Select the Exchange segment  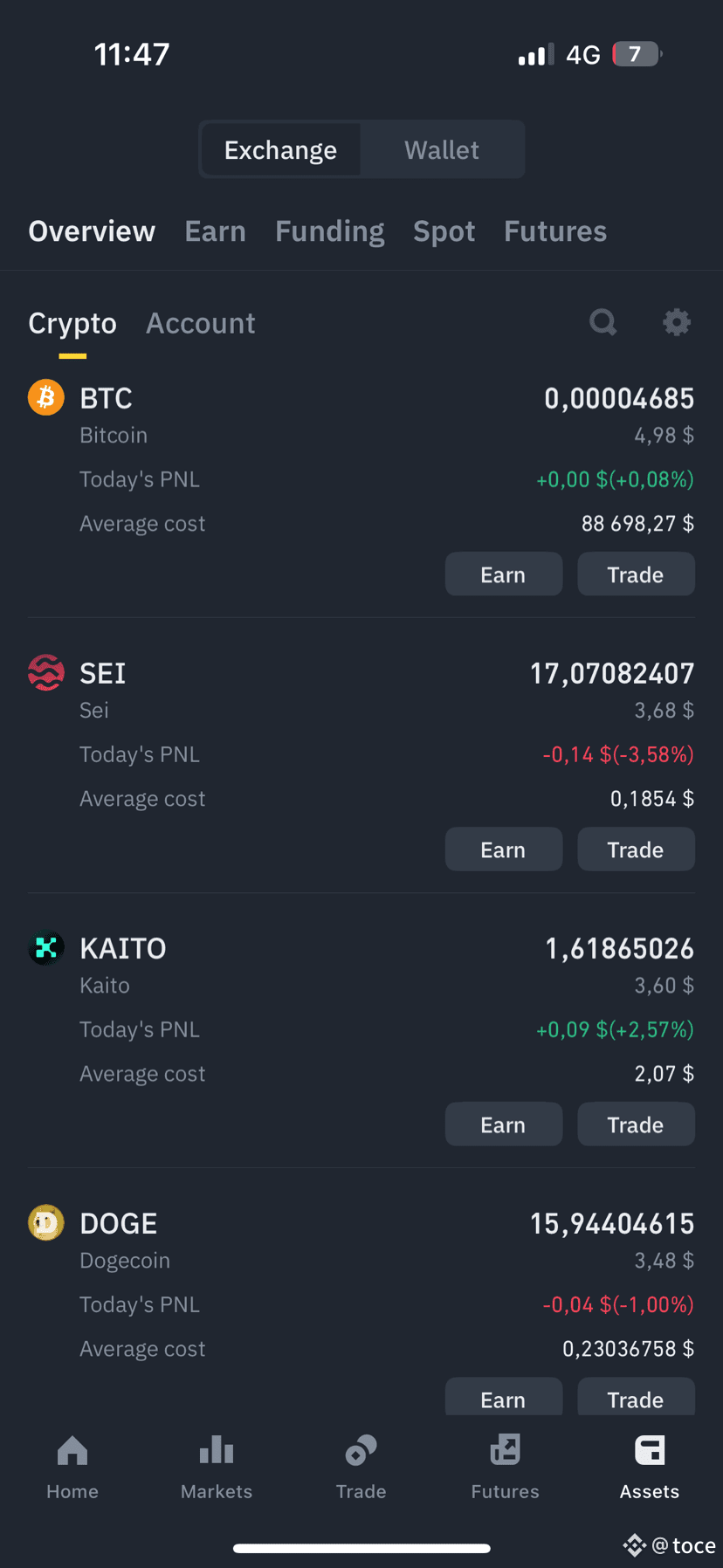click(280, 150)
